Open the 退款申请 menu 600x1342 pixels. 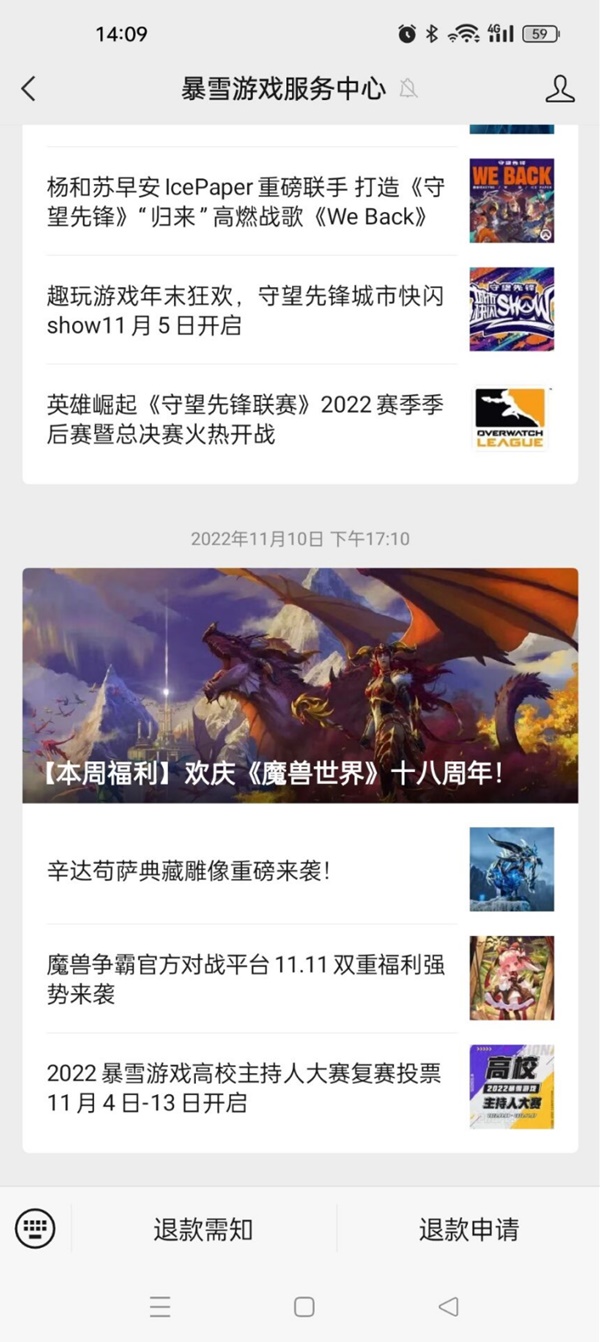[x=468, y=1229]
